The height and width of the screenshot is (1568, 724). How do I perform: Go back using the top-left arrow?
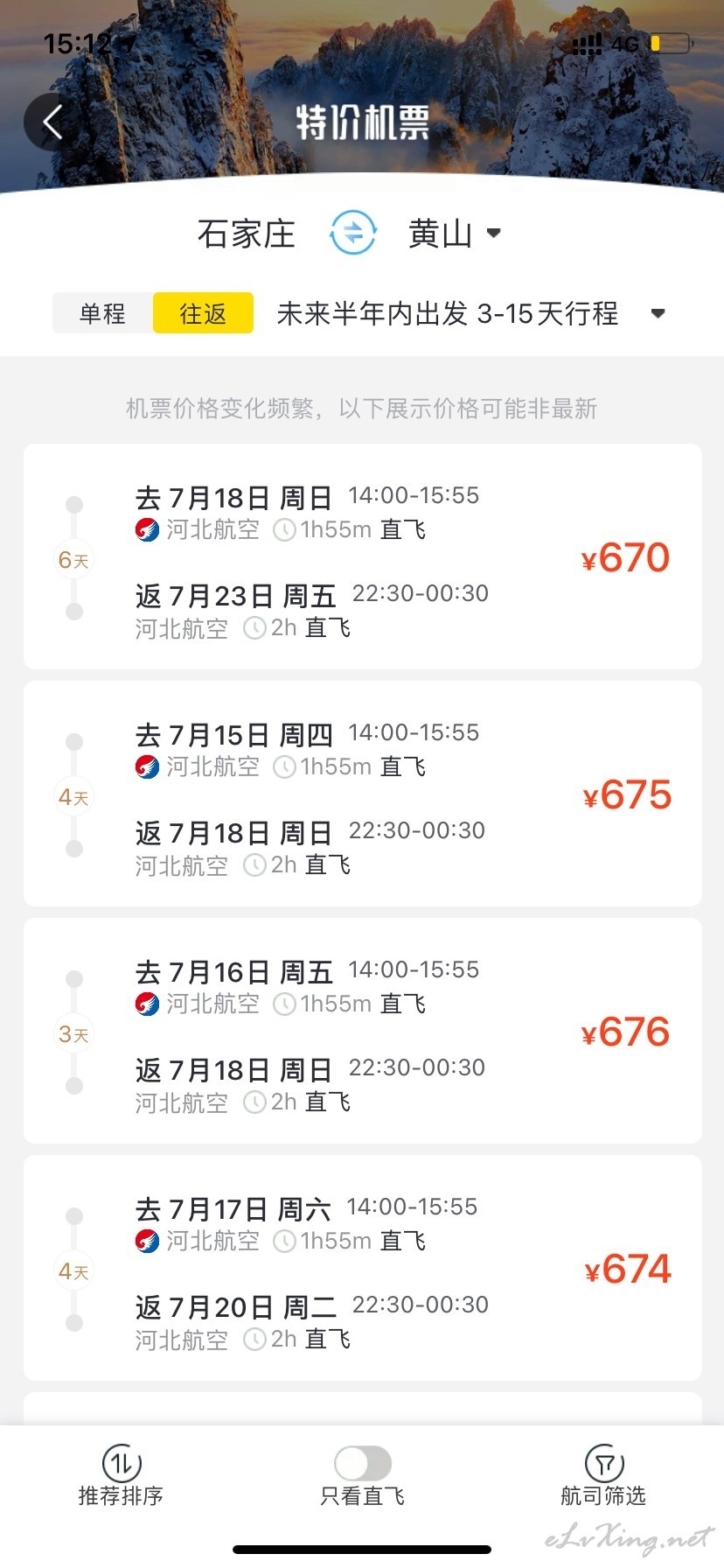click(52, 122)
